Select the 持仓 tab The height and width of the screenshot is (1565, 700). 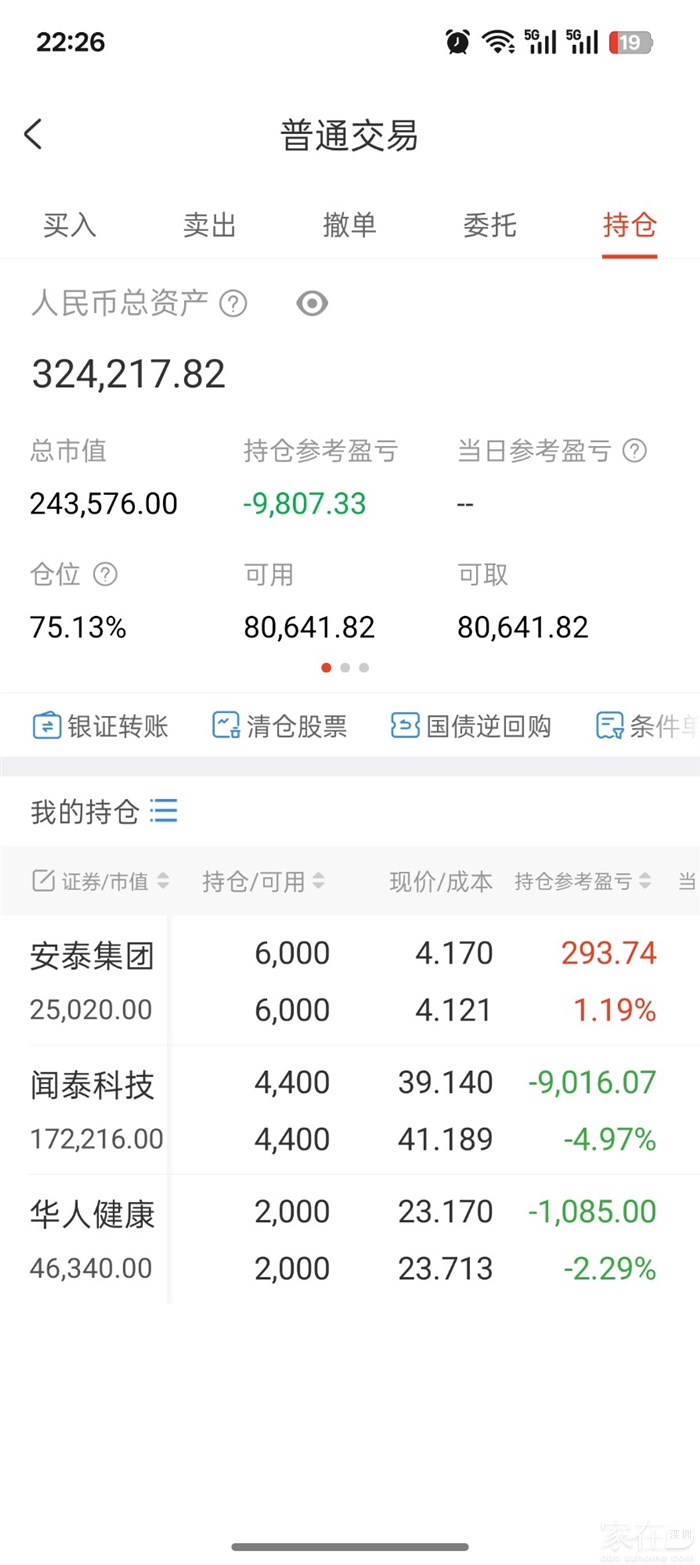point(630,225)
